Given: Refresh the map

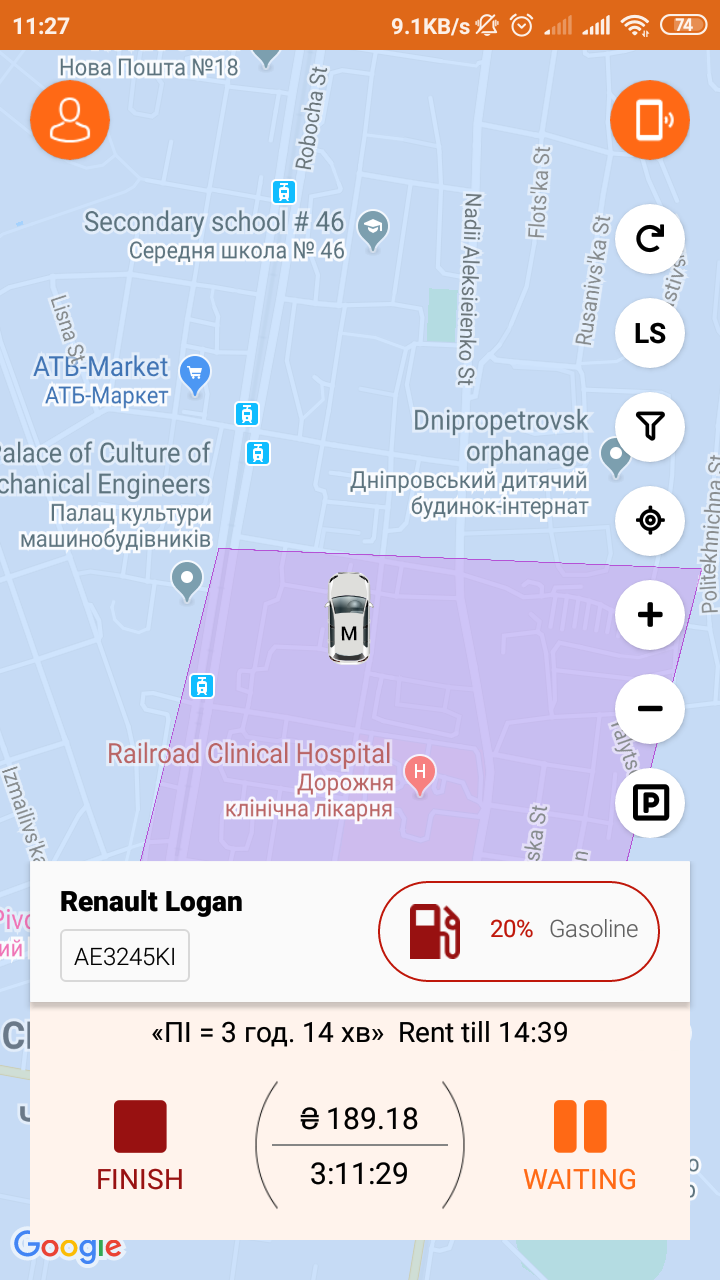Looking at the screenshot, I should pos(650,239).
